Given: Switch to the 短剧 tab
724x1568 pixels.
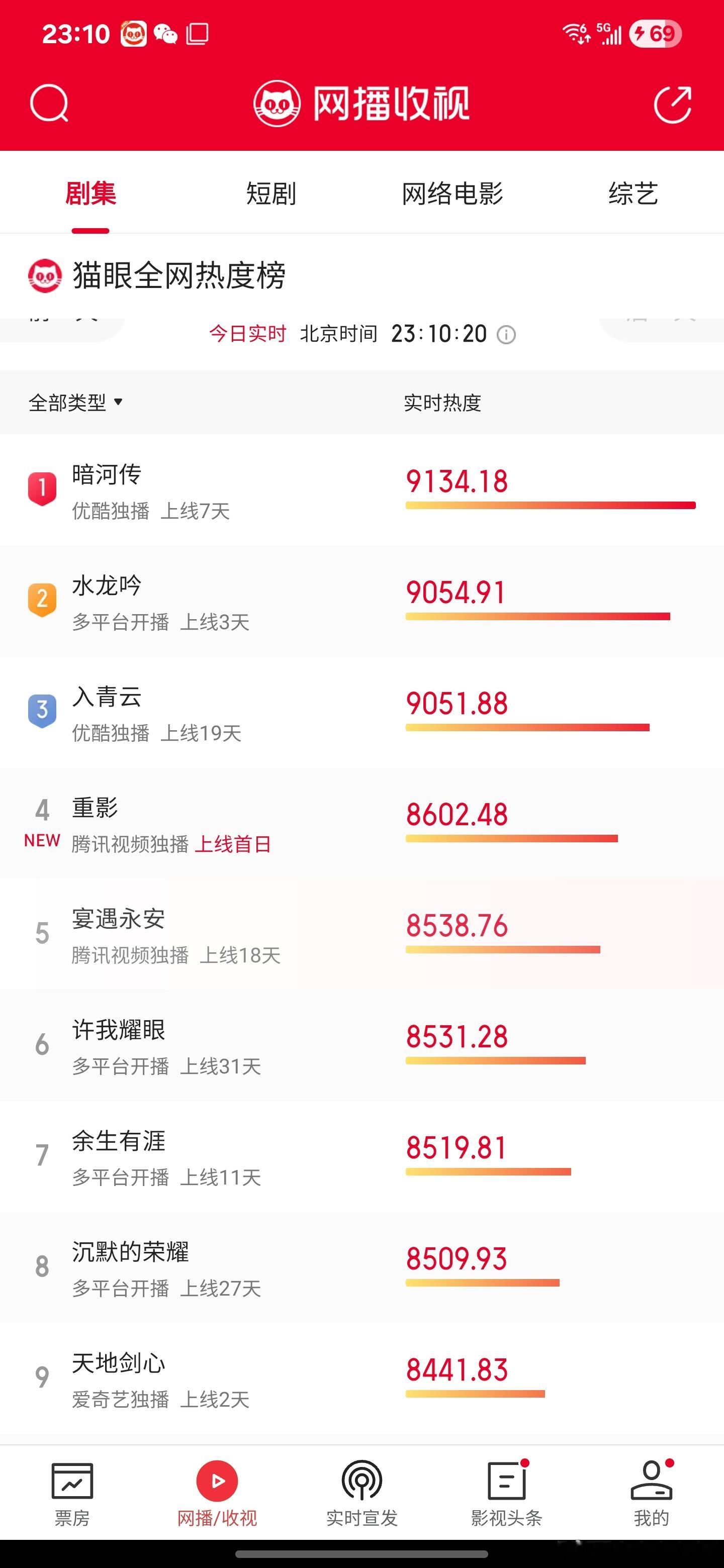Looking at the screenshot, I should (x=271, y=193).
